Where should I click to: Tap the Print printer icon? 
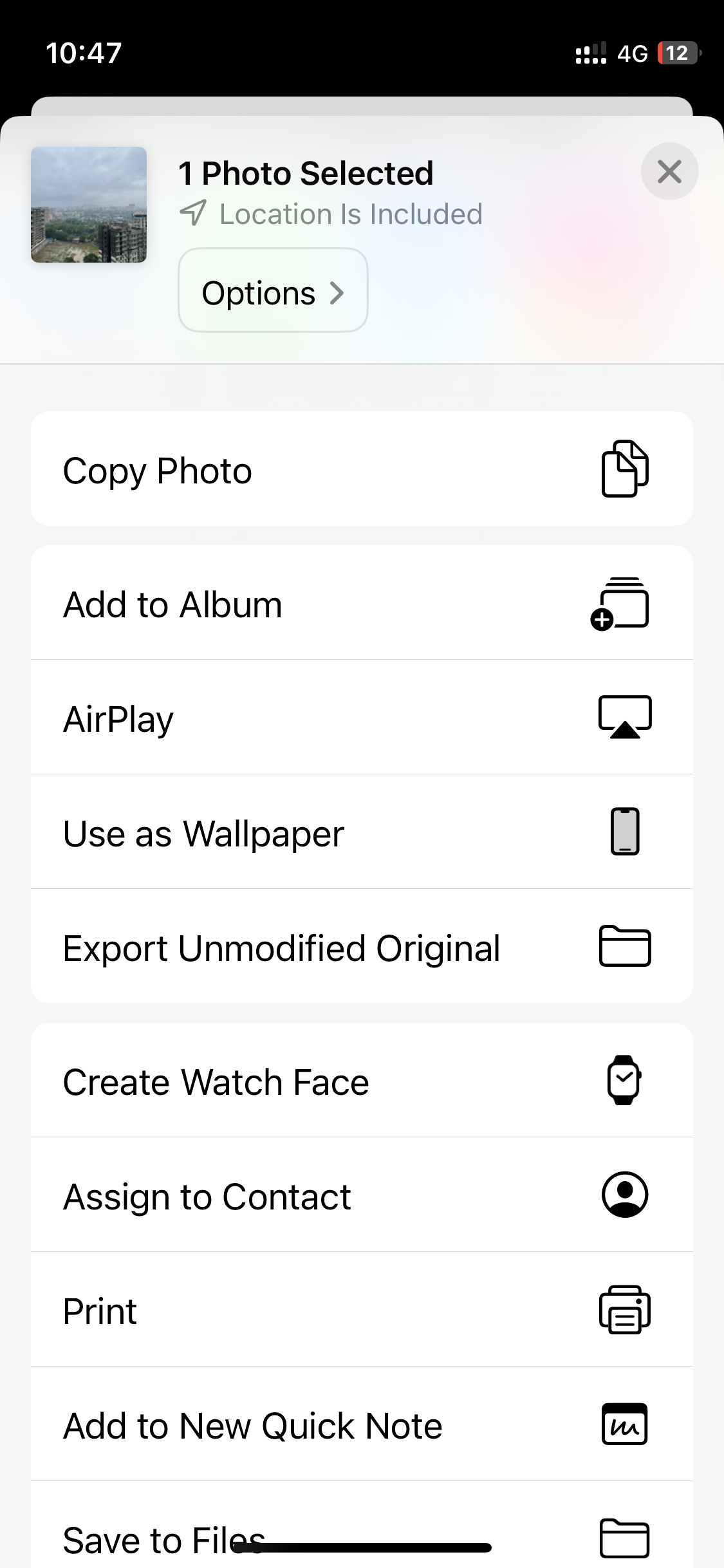coord(624,1310)
